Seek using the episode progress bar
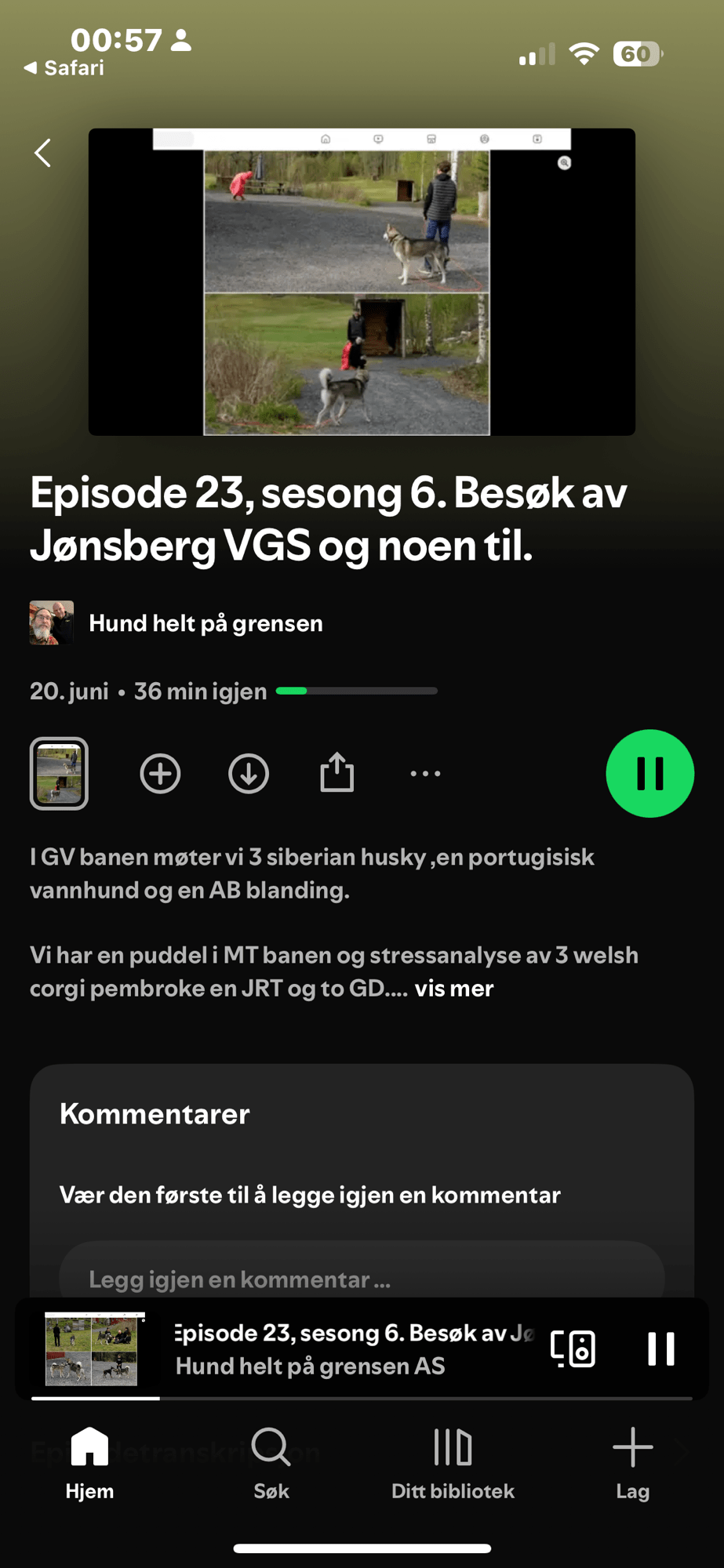The height and width of the screenshot is (1568, 724). pos(357,691)
